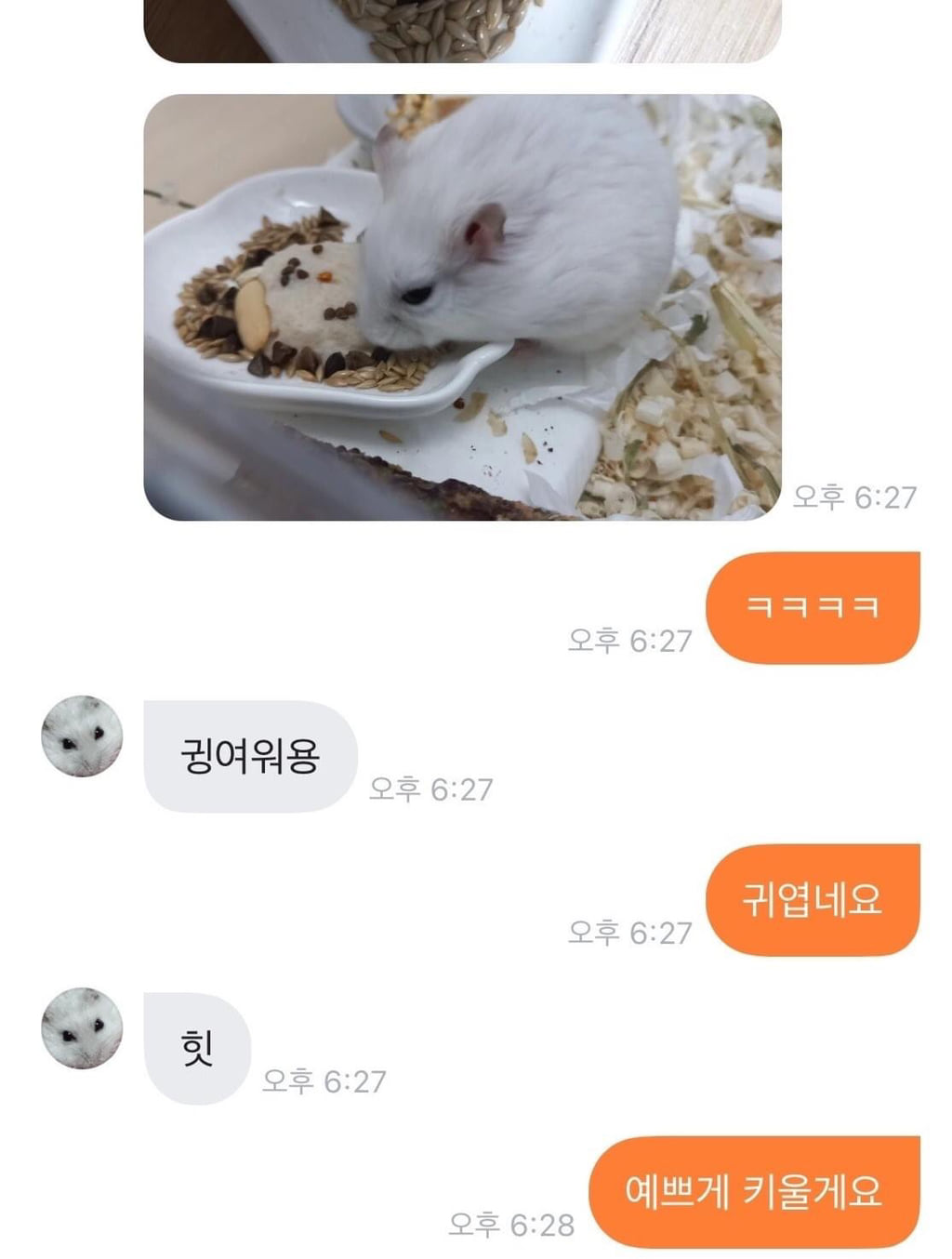Screen dimensions: 952x1259
Task: Tap the profile avatar beside 귕여워용
Action: point(82,736)
